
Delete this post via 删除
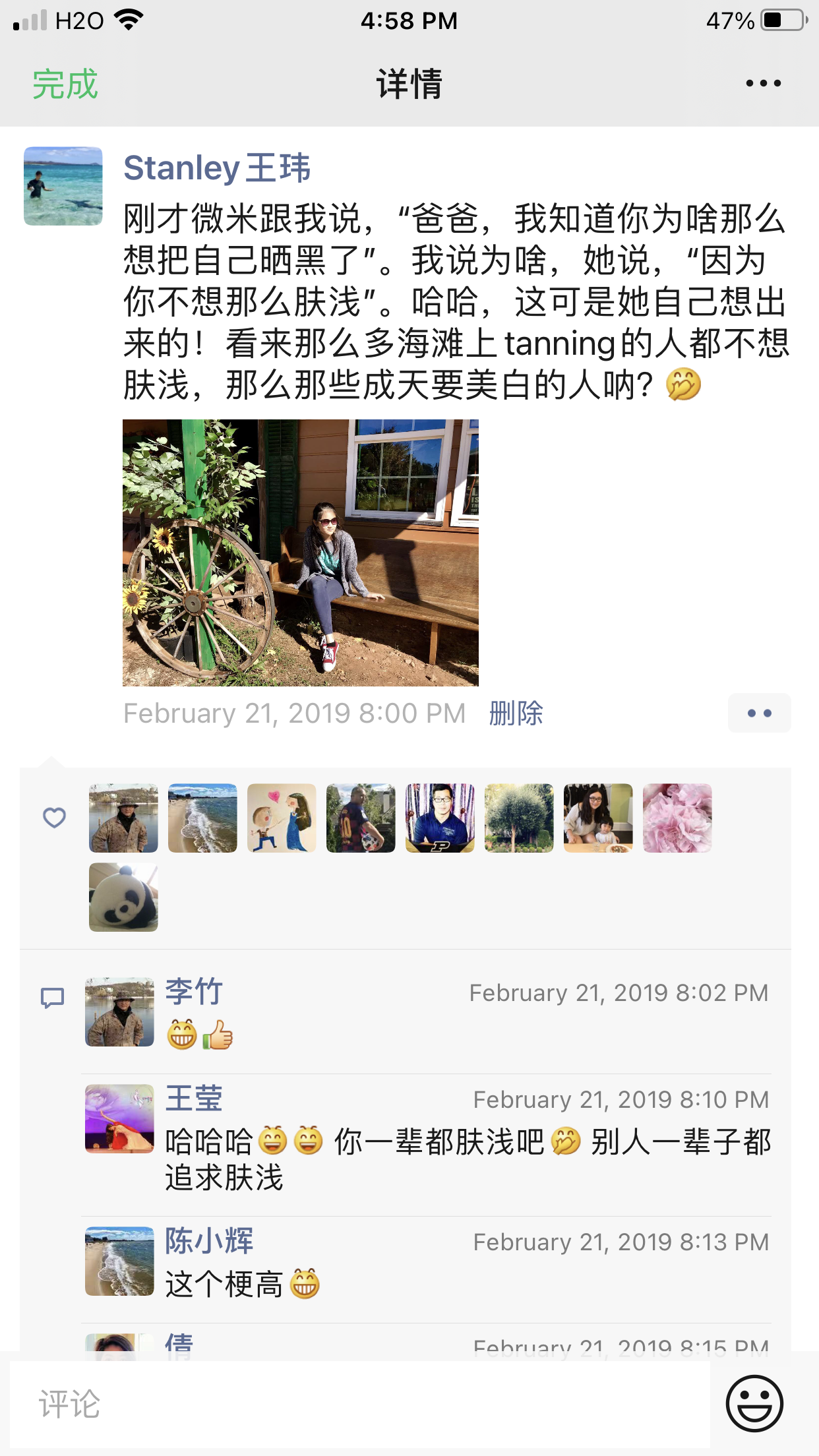click(516, 713)
